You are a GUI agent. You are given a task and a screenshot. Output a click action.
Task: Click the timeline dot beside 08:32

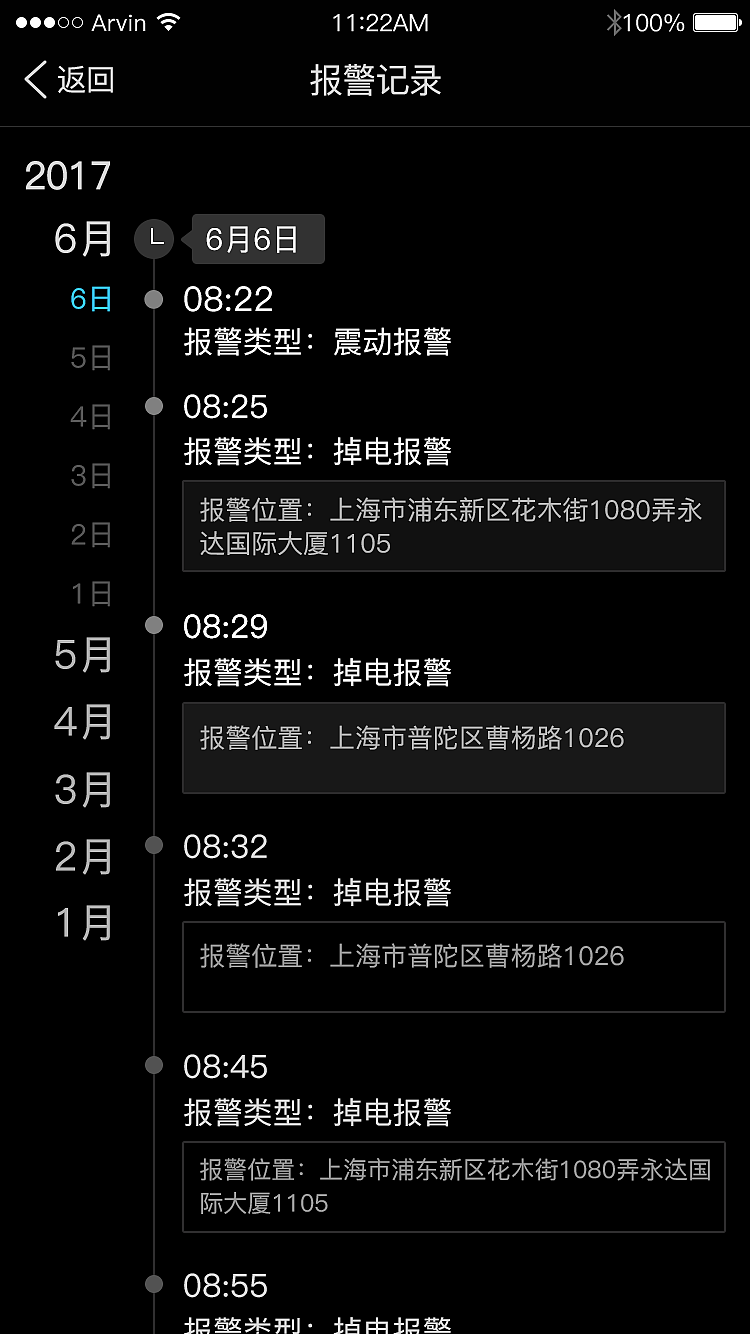pos(154,844)
